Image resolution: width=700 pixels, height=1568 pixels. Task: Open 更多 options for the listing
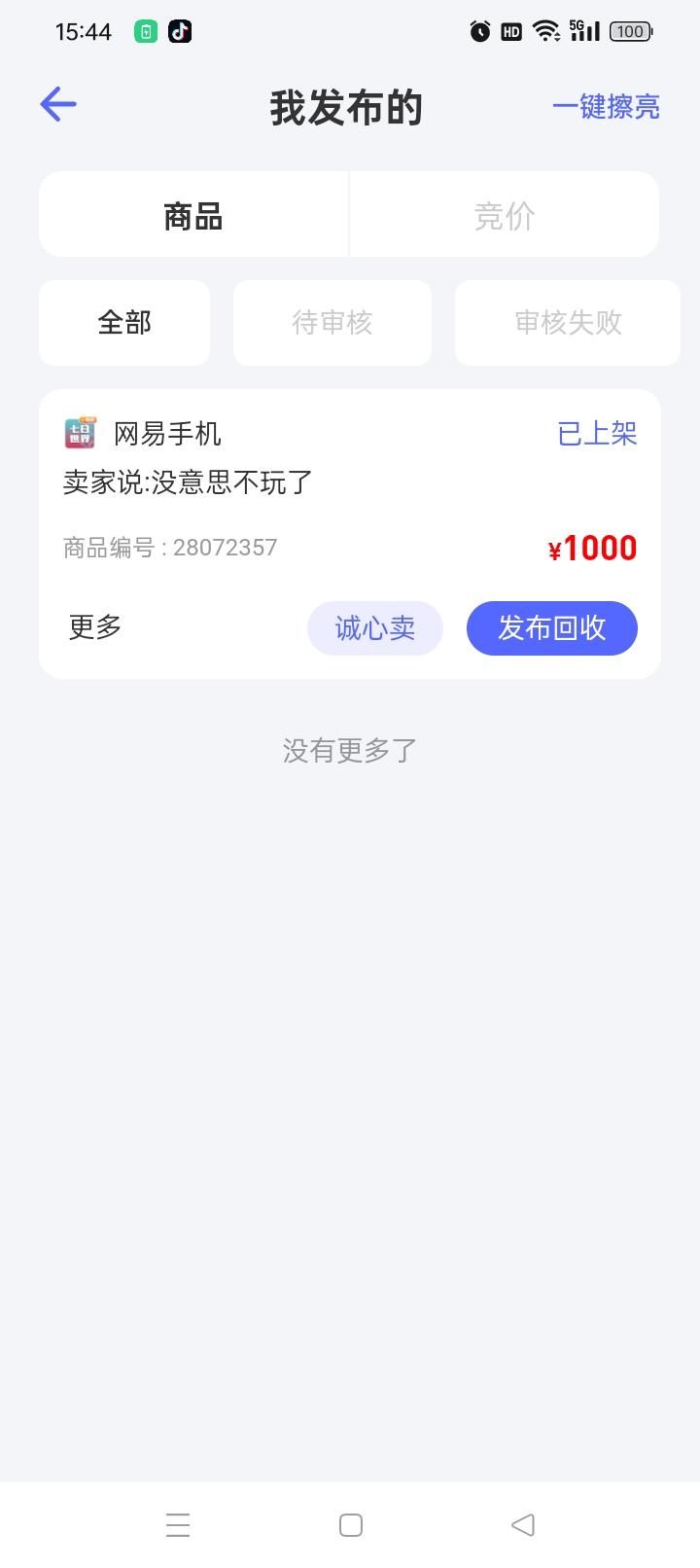pyautogui.click(x=95, y=627)
